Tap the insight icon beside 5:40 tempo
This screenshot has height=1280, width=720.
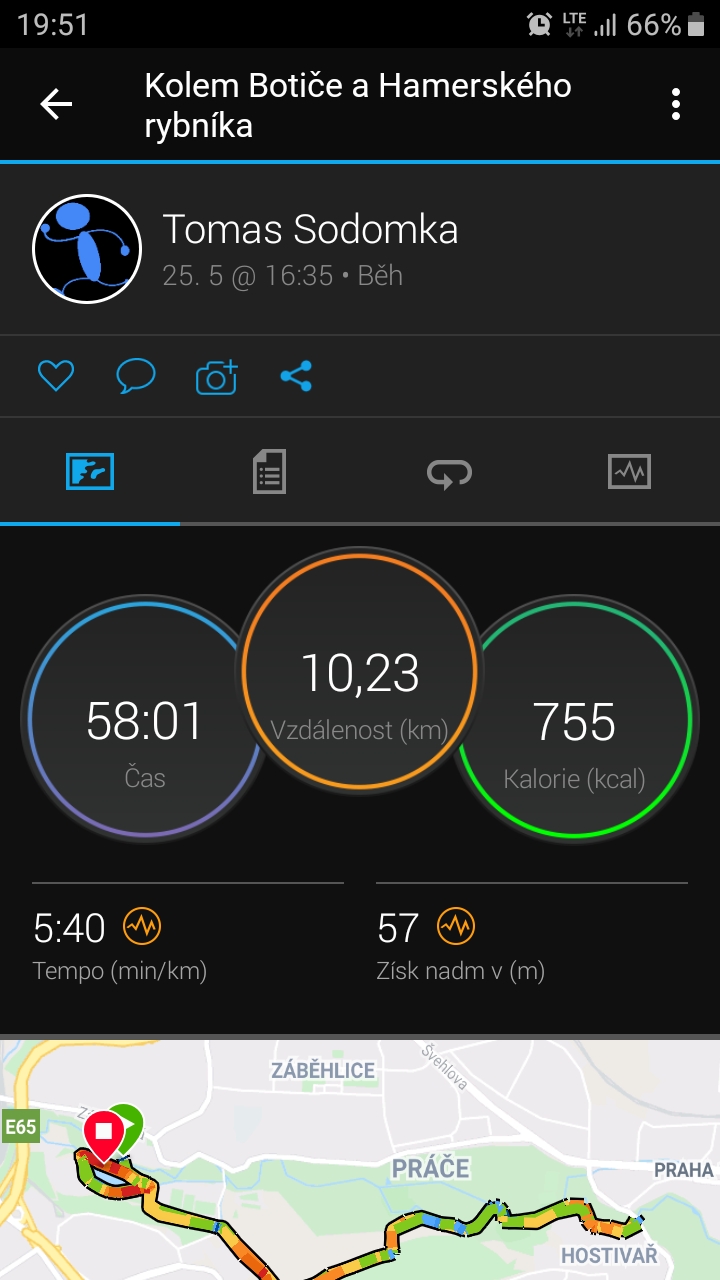tap(142, 927)
